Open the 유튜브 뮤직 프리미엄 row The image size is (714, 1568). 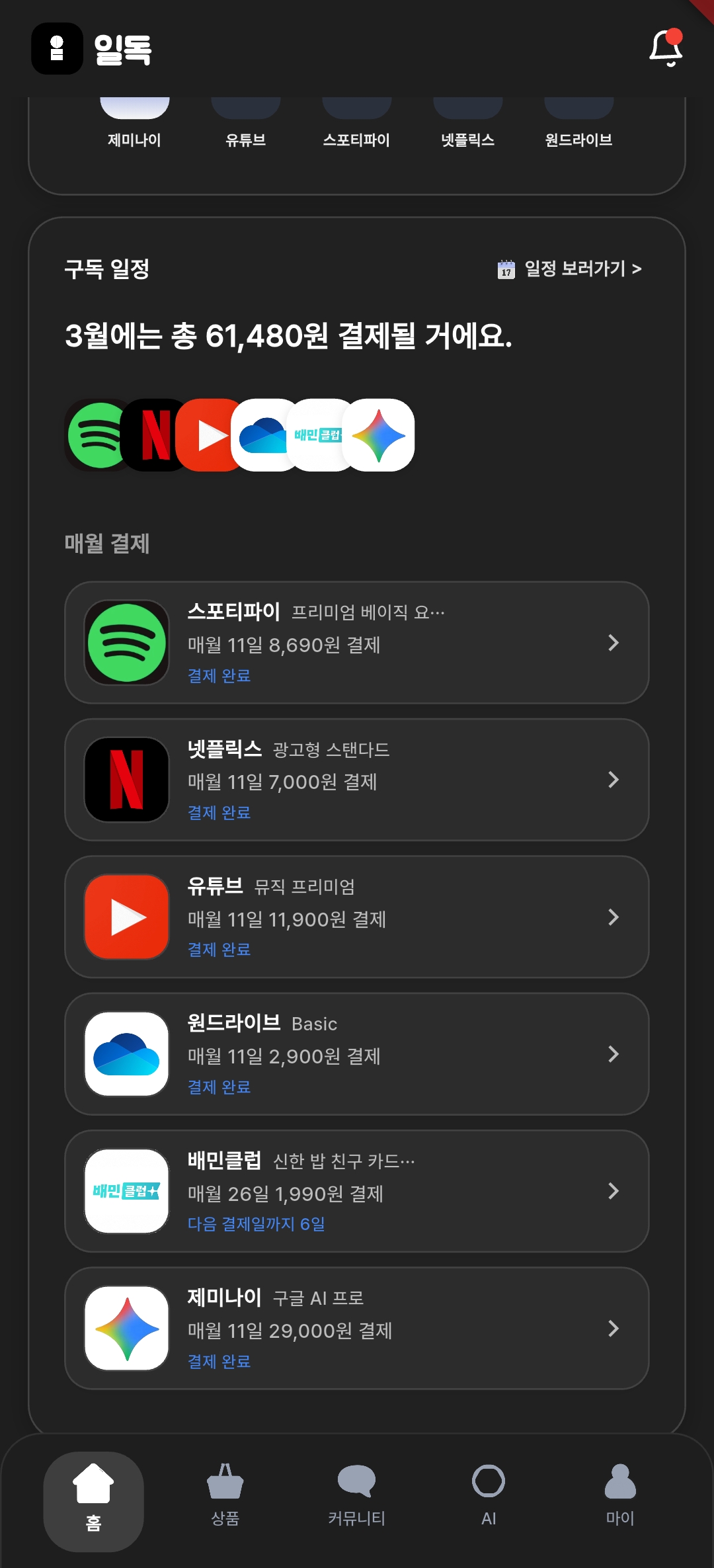[356, 917]
